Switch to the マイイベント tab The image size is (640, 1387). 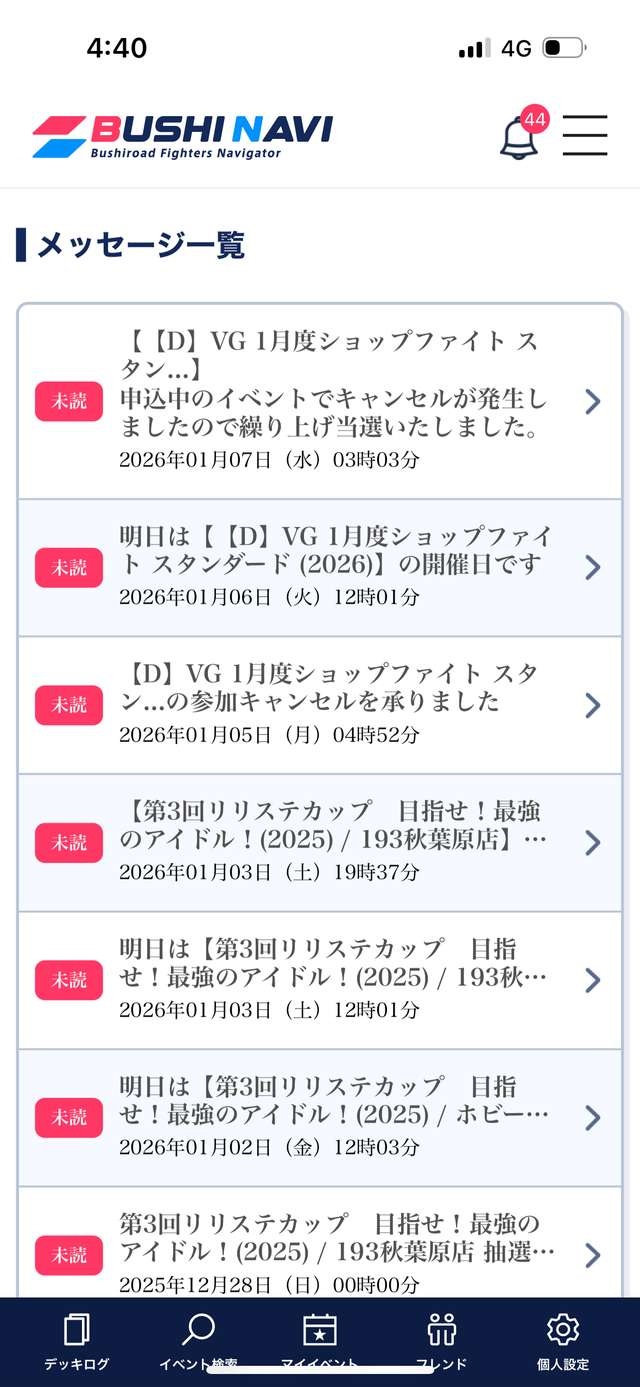click(320, 1340)
